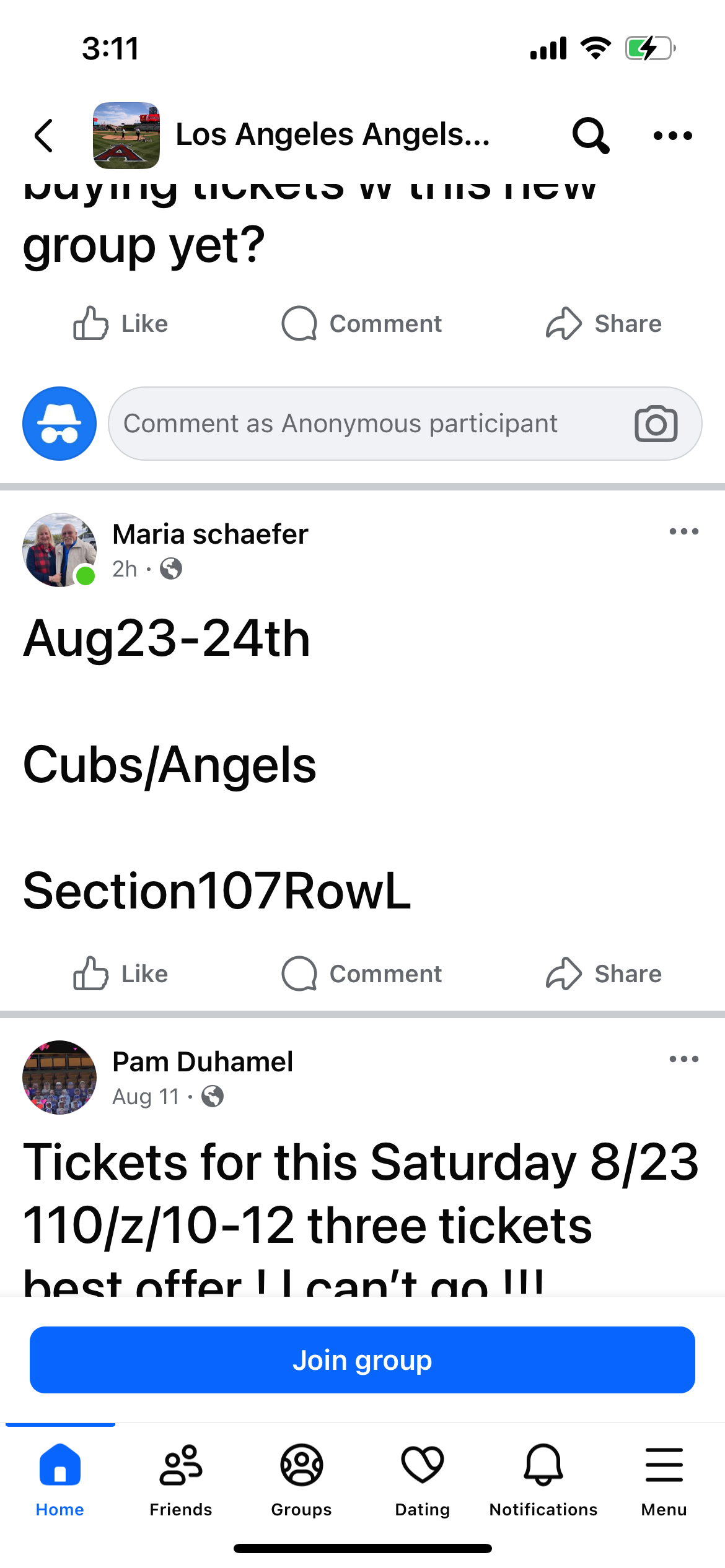Like Maria schaefer's Cubs/Angels post
The height and width of the screenshot is (1568, 725).
pos(121,974)
